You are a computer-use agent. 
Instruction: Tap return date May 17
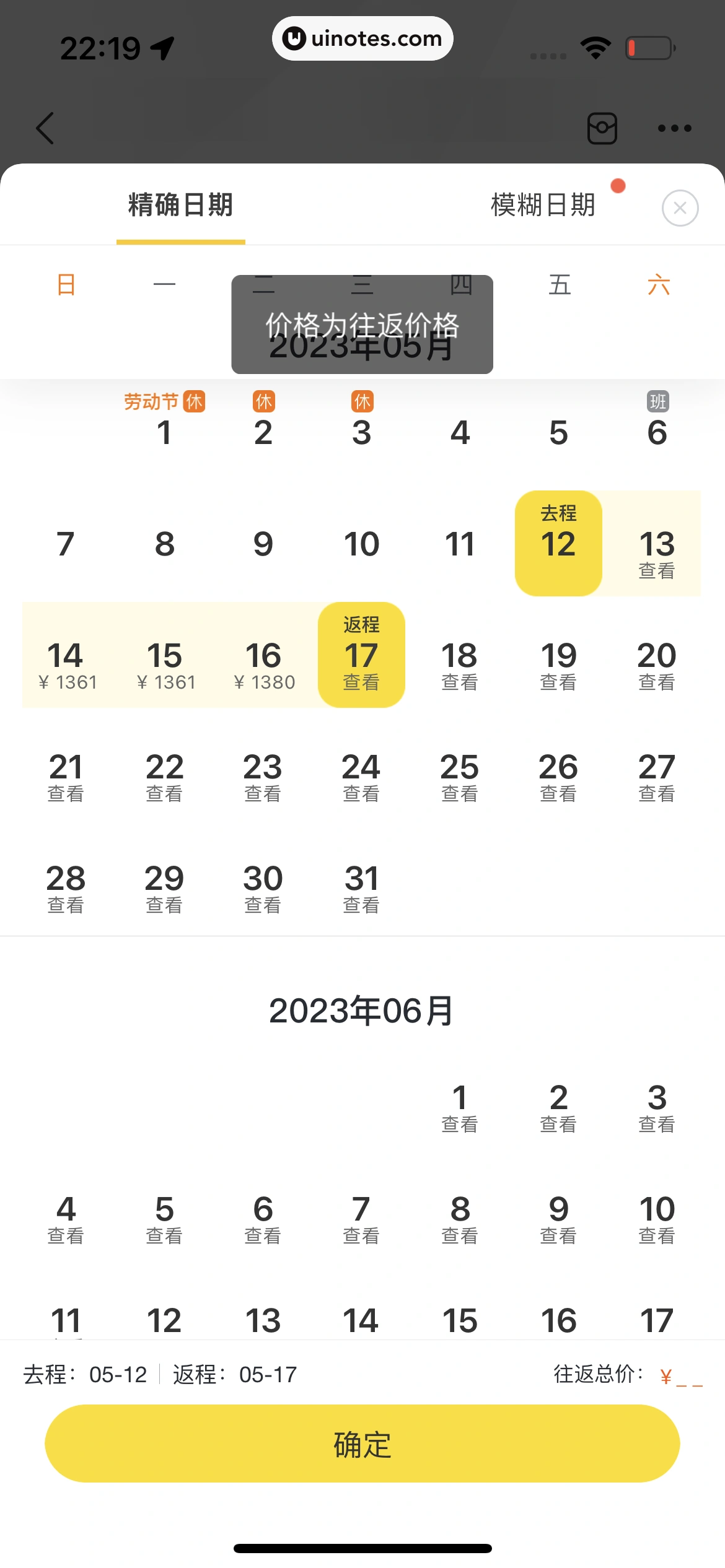(x=361, y=655)
